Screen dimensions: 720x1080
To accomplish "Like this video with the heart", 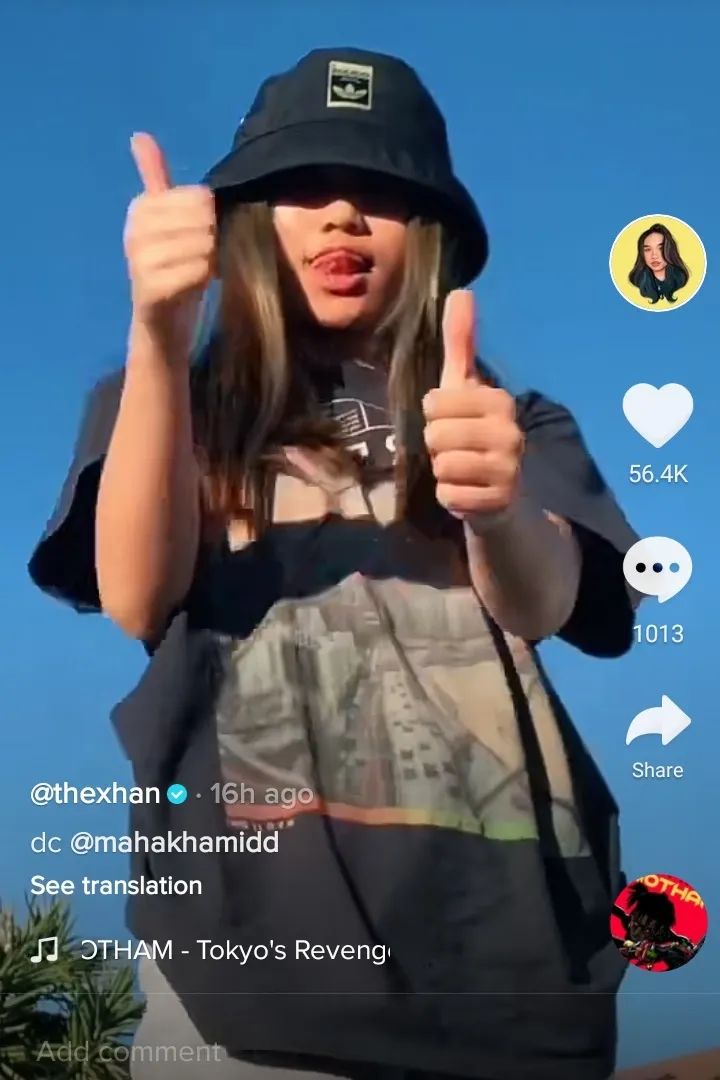I will (x=657, y=415).
